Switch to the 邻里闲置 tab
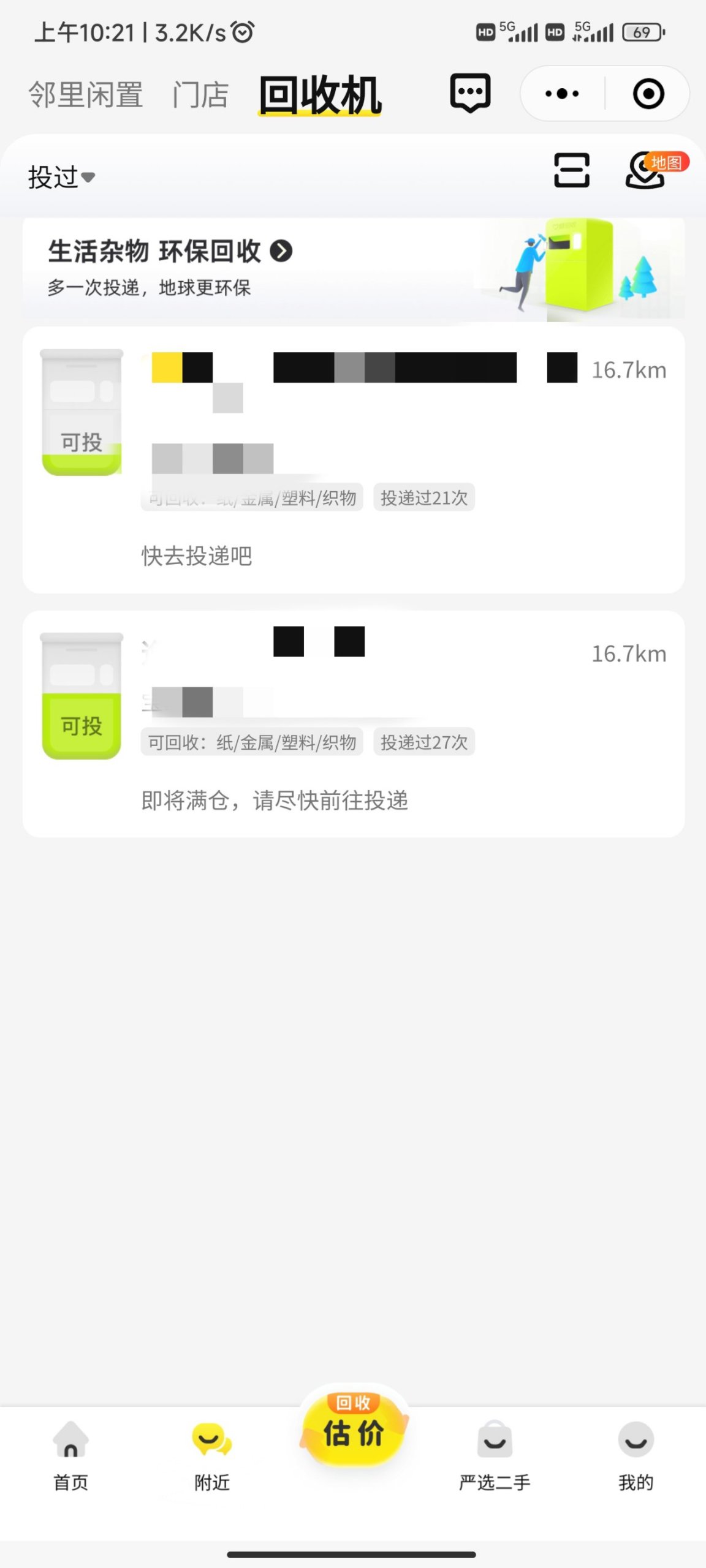706x1568 pixels. coord(86,95)
